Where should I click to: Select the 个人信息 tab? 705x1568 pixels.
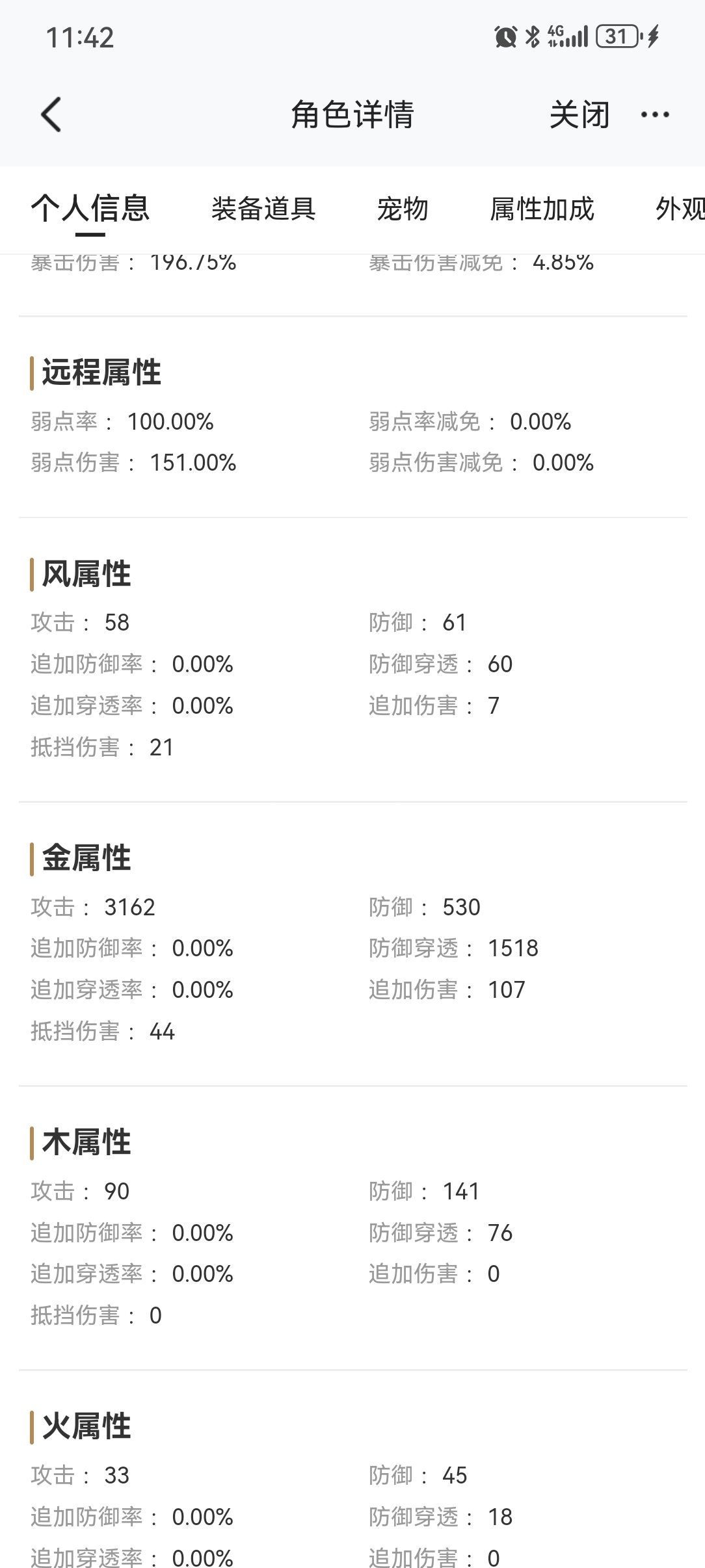coord(90,209)
